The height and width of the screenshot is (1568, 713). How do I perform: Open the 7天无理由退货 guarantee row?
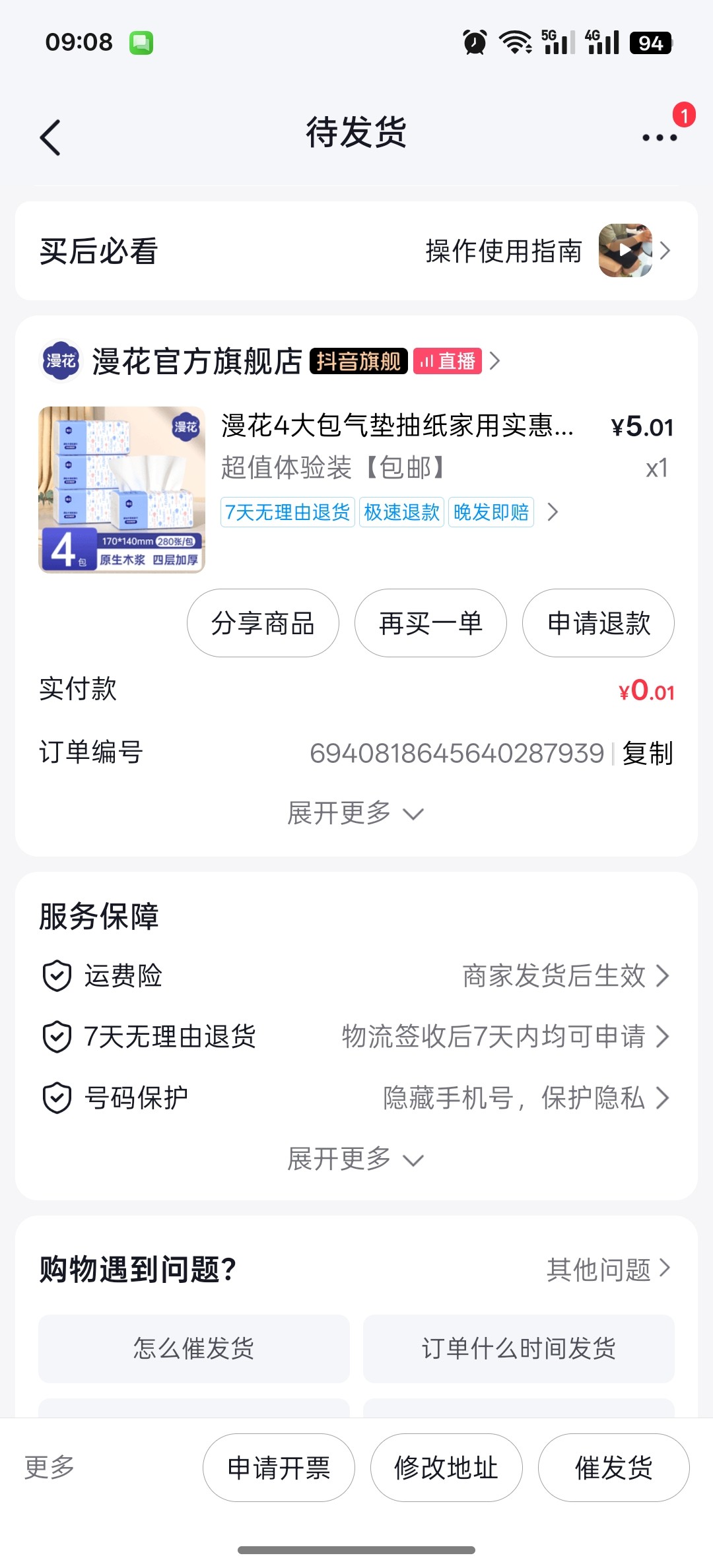pyautogui.click(x=356, y=1036)
